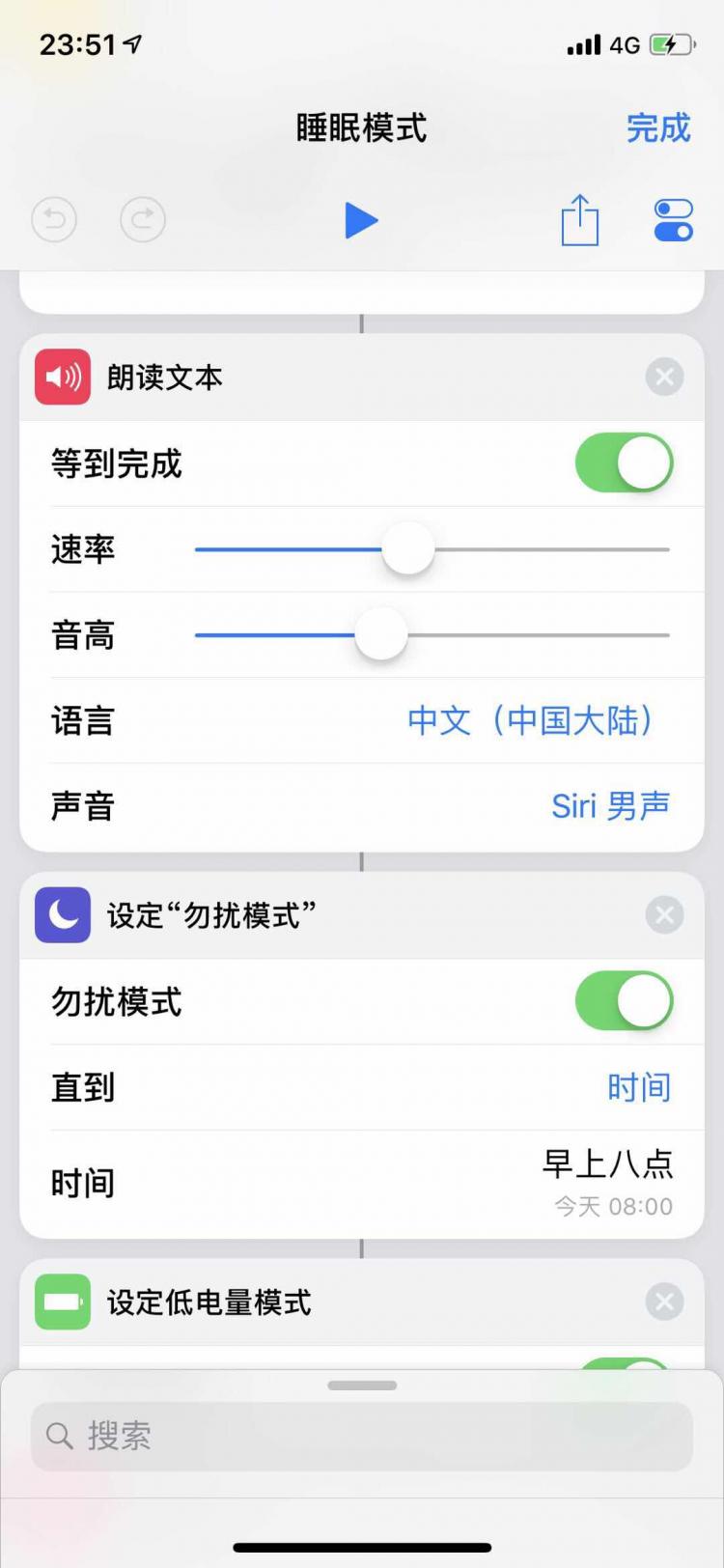This screenshot has height=1568, width=724.
Task: Disable the 勿扰模式 switch
Action: [624, 1000]
